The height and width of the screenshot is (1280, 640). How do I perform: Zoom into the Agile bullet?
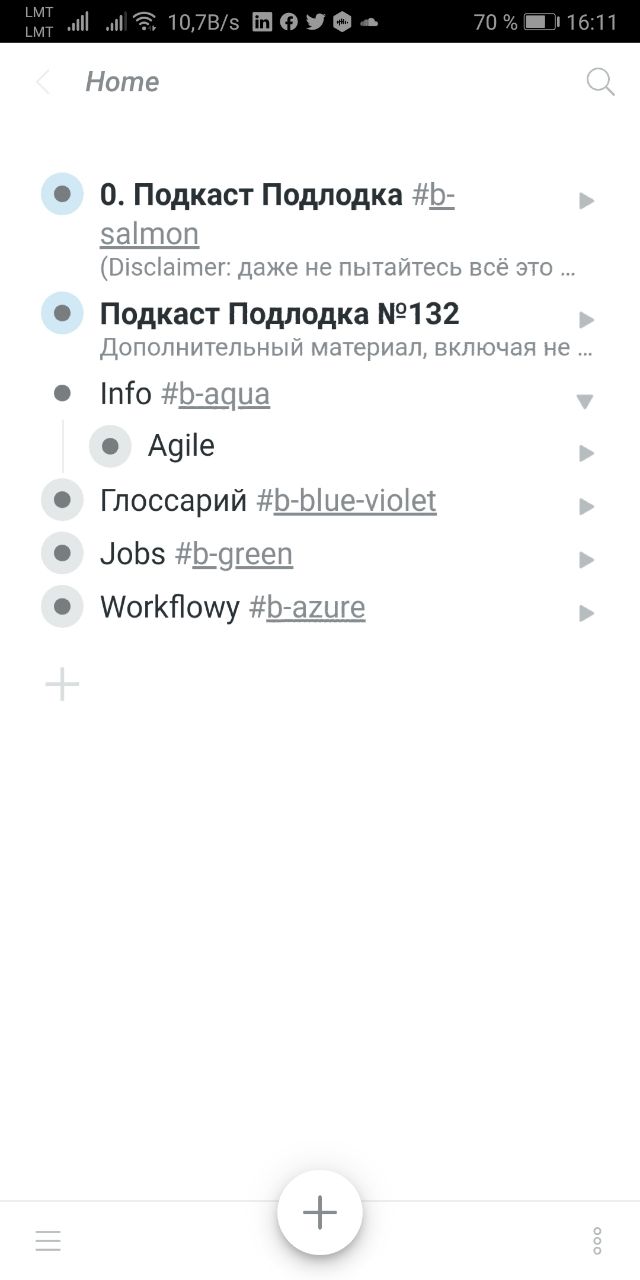point(110,446)
